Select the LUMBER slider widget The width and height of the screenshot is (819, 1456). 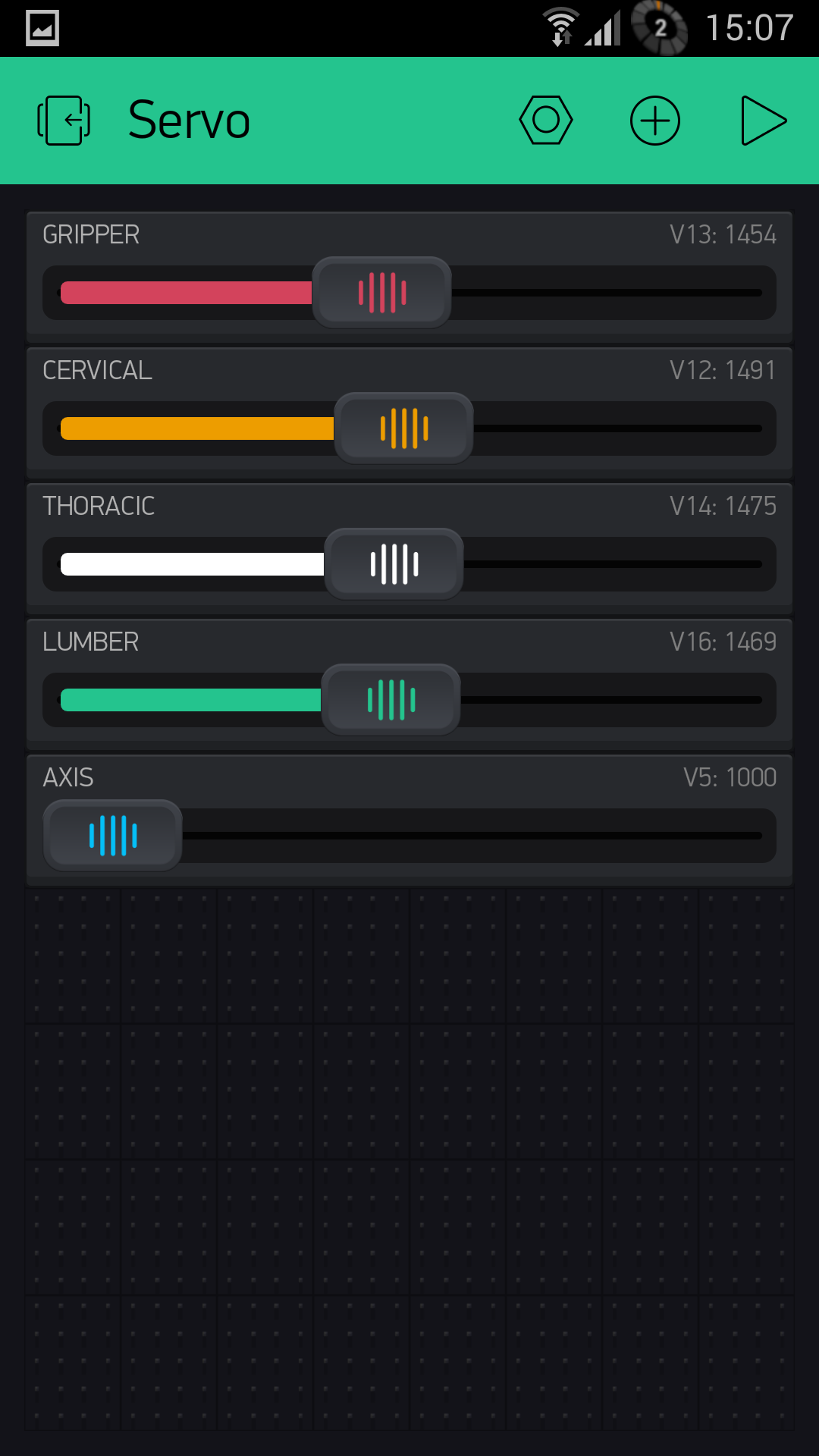coord(409,684)
